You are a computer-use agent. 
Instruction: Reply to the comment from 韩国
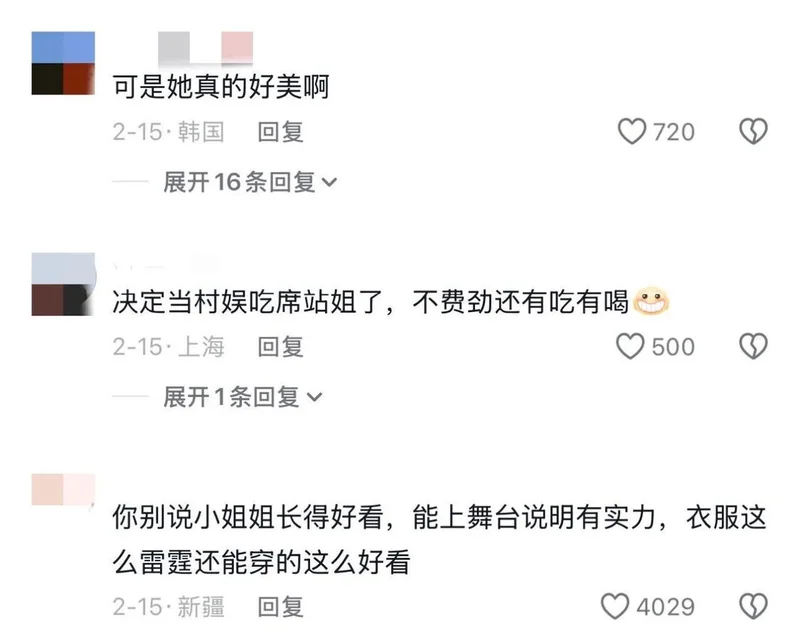click(280, 131)
